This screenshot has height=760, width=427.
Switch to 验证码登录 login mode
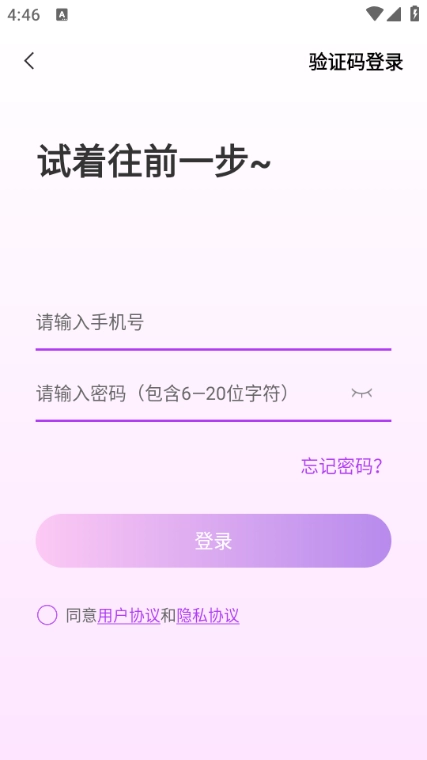(x=356, y=62)
